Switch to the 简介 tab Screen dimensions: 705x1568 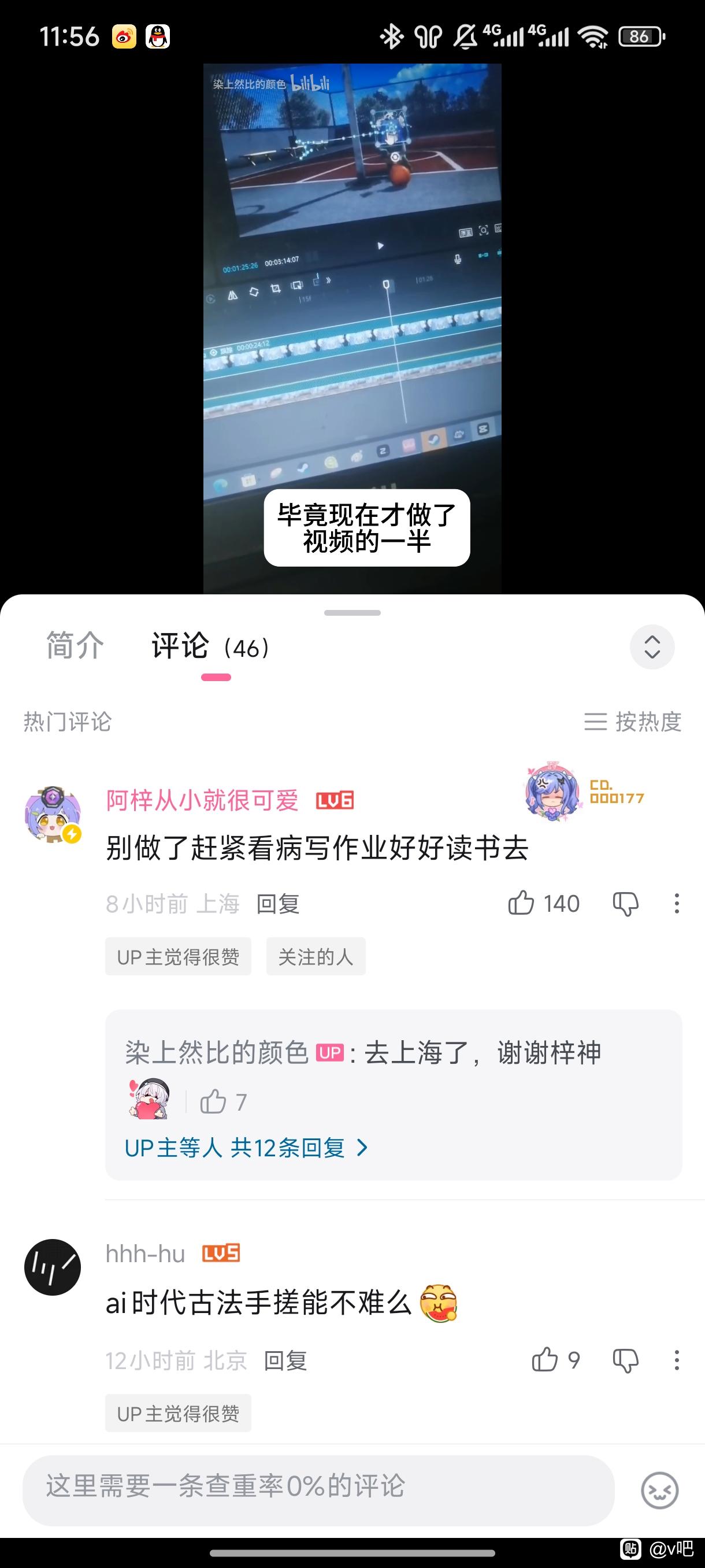(75, 646)
